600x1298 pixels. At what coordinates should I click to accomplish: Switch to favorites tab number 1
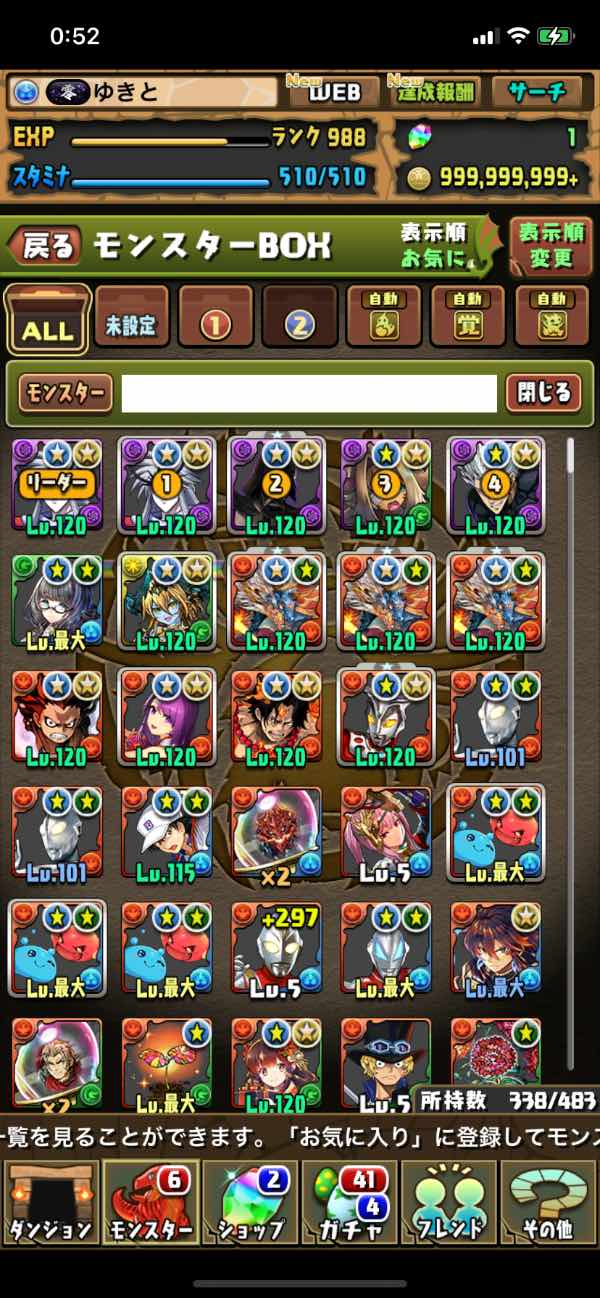(215, 319)
